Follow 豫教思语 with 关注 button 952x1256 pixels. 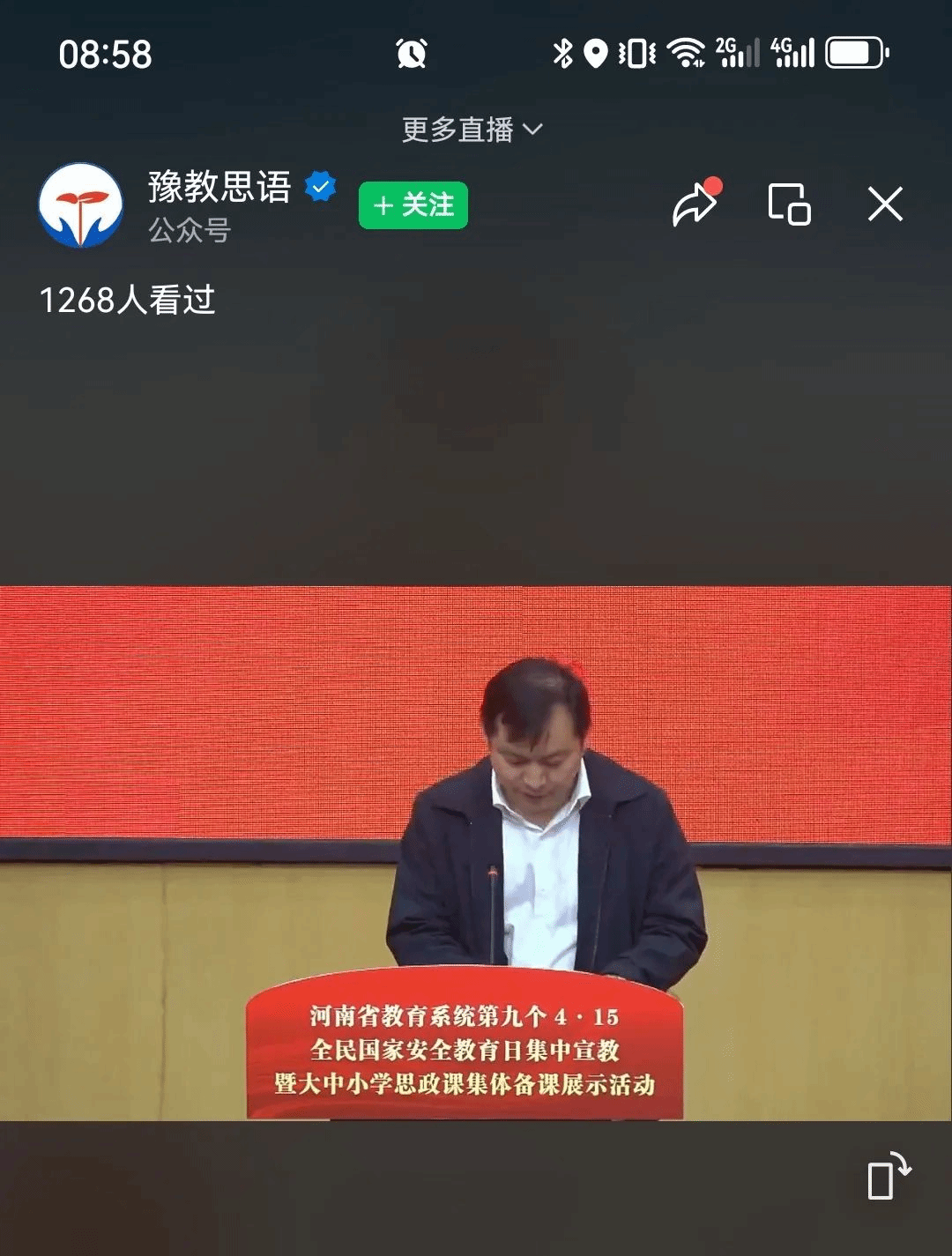(x=413, y=205)
